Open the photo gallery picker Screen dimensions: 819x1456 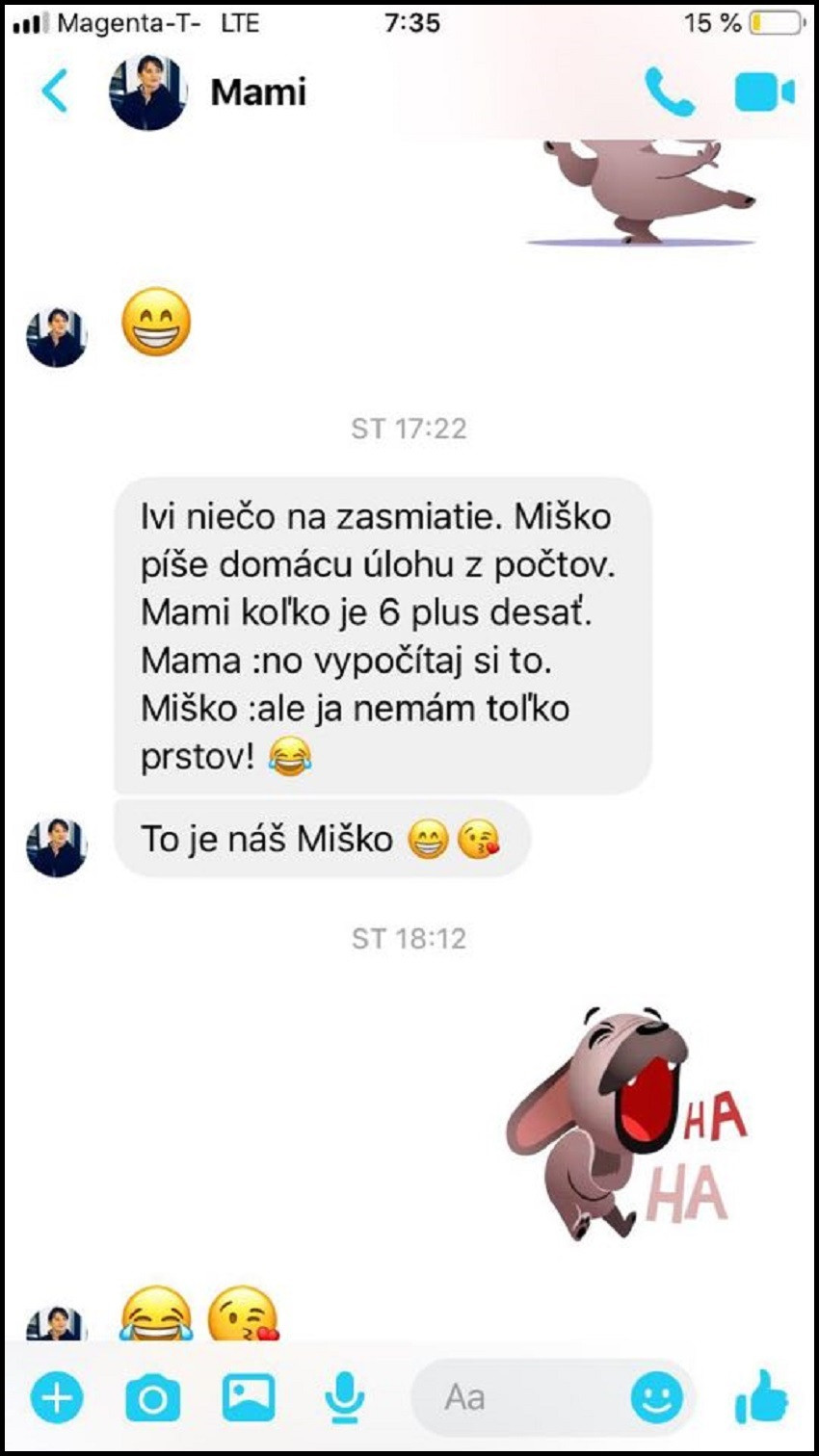click(249, 1397)
